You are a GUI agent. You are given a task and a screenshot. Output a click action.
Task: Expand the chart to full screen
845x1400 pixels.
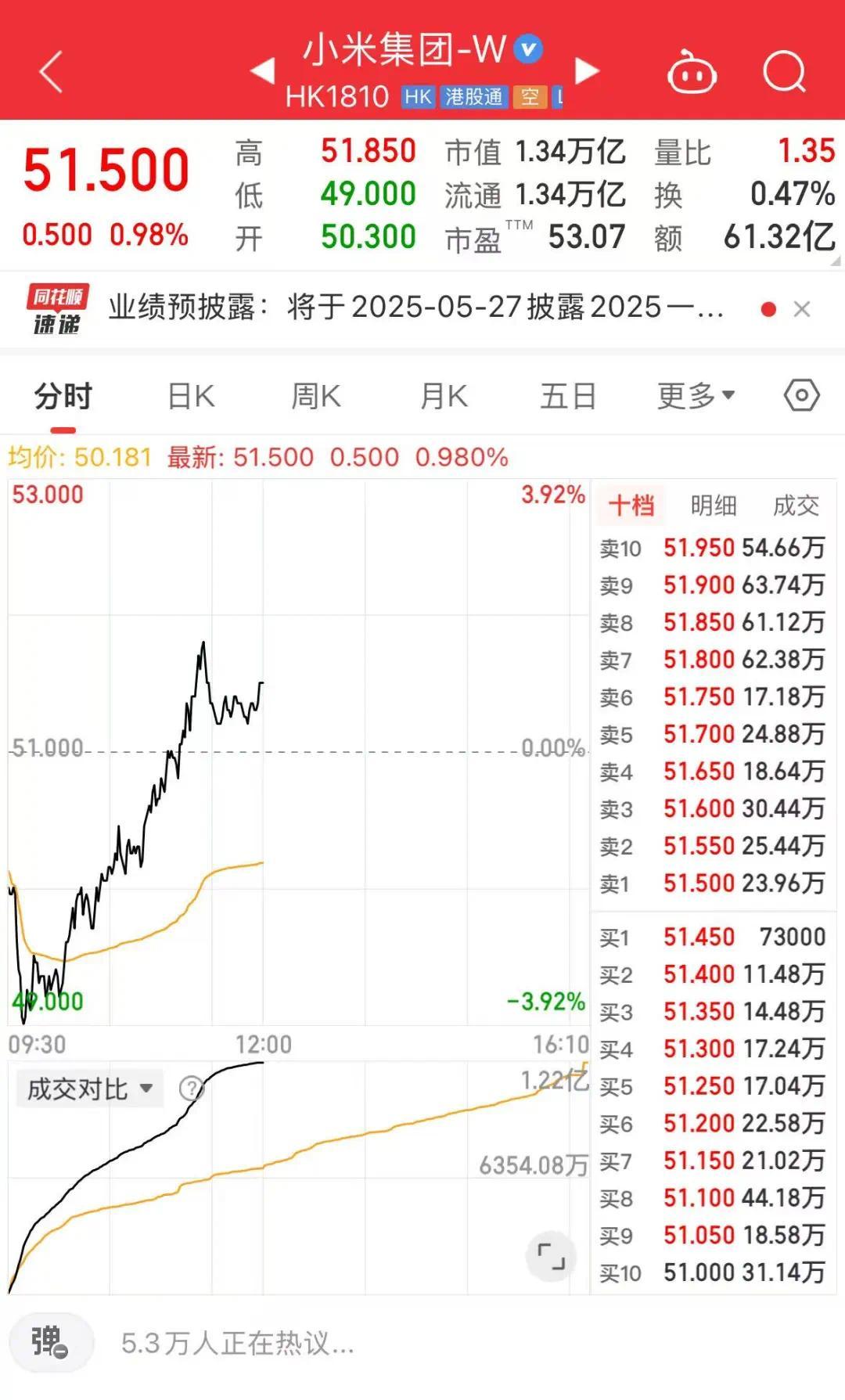[552, 1257]
